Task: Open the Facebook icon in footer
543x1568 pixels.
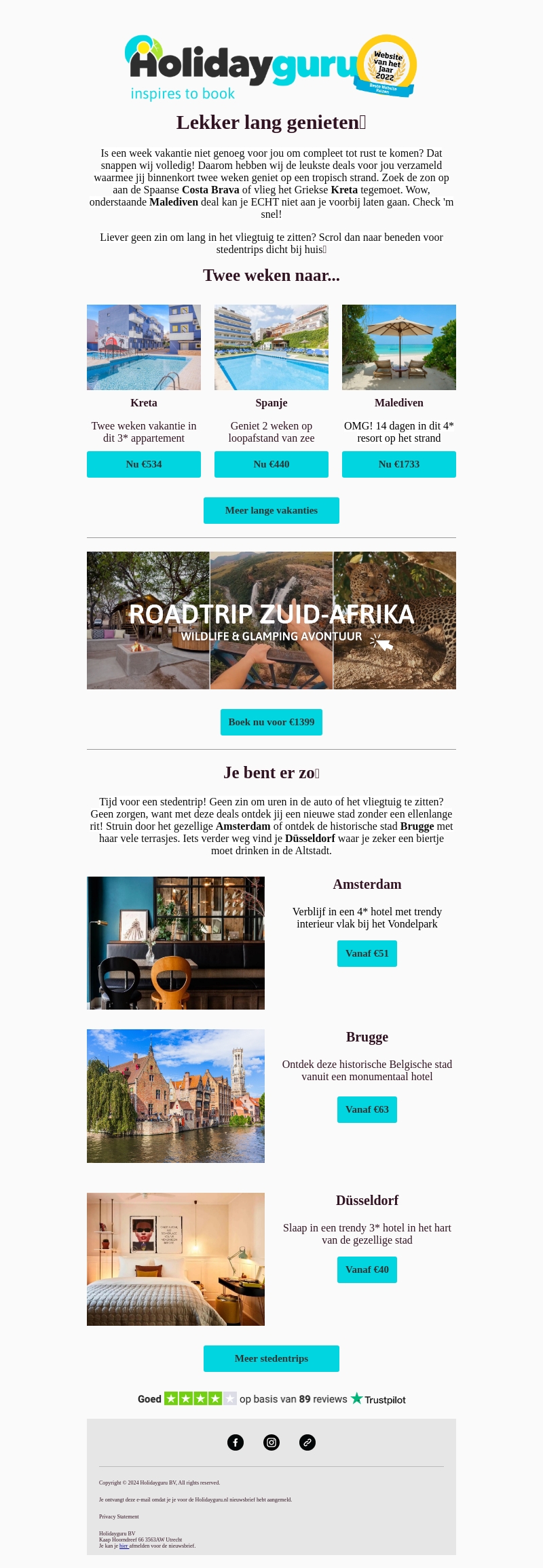Action: 236,1442
